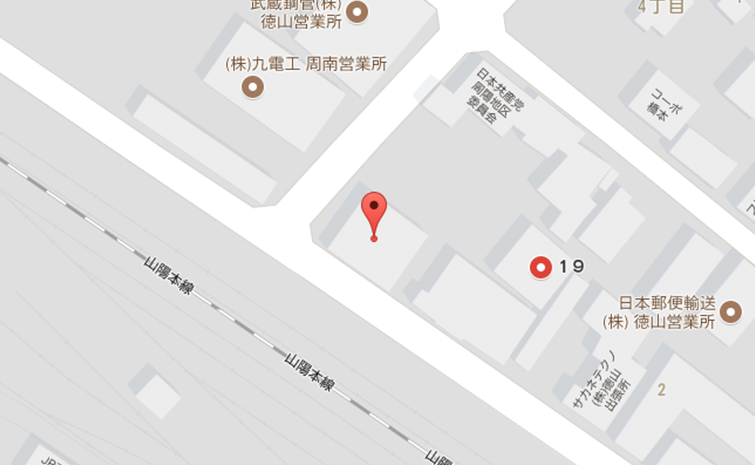Tap the red circle marker labeled 19

(540, 267)
